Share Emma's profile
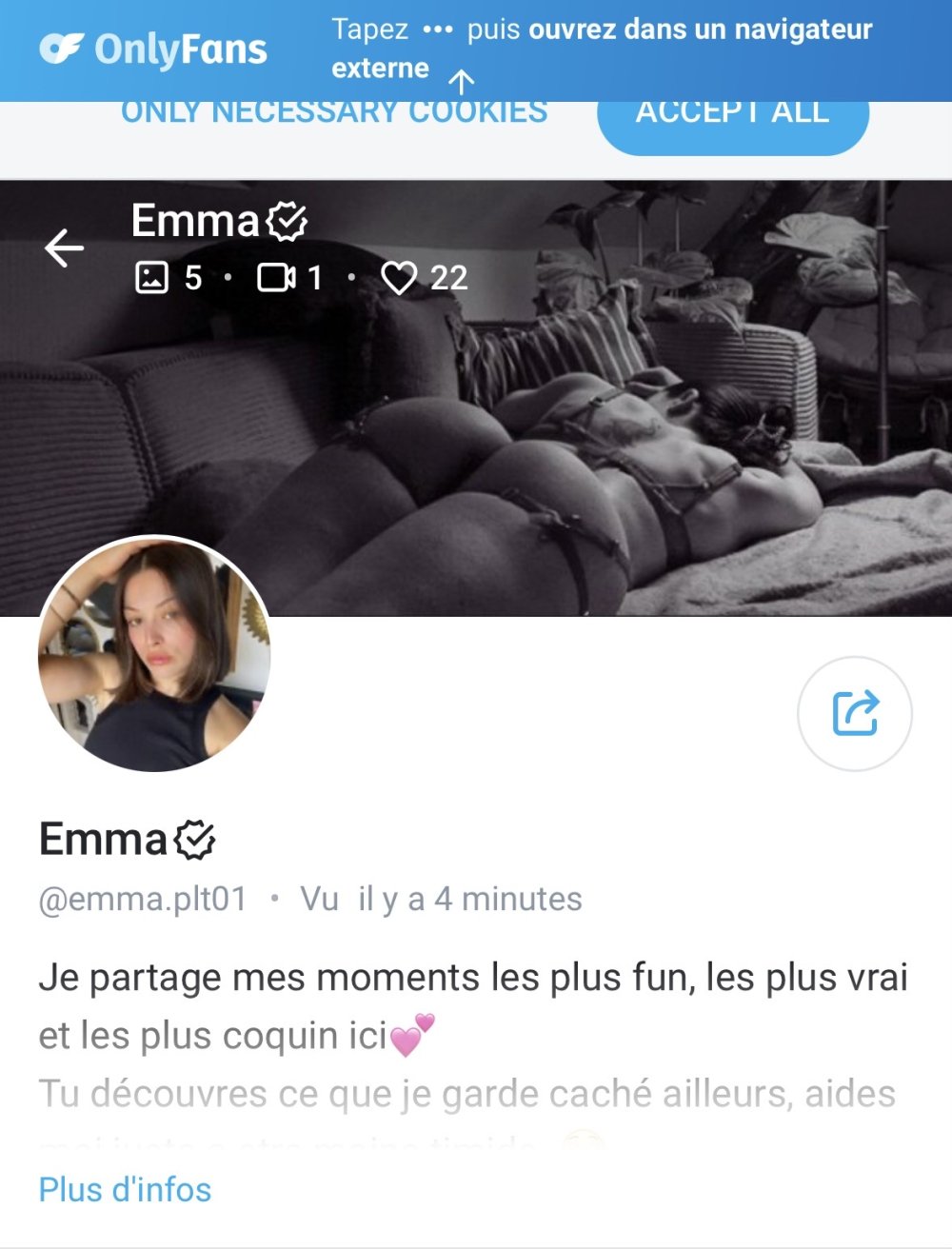The width and height of the screenshot is (952, 1249). pos(854,714)
